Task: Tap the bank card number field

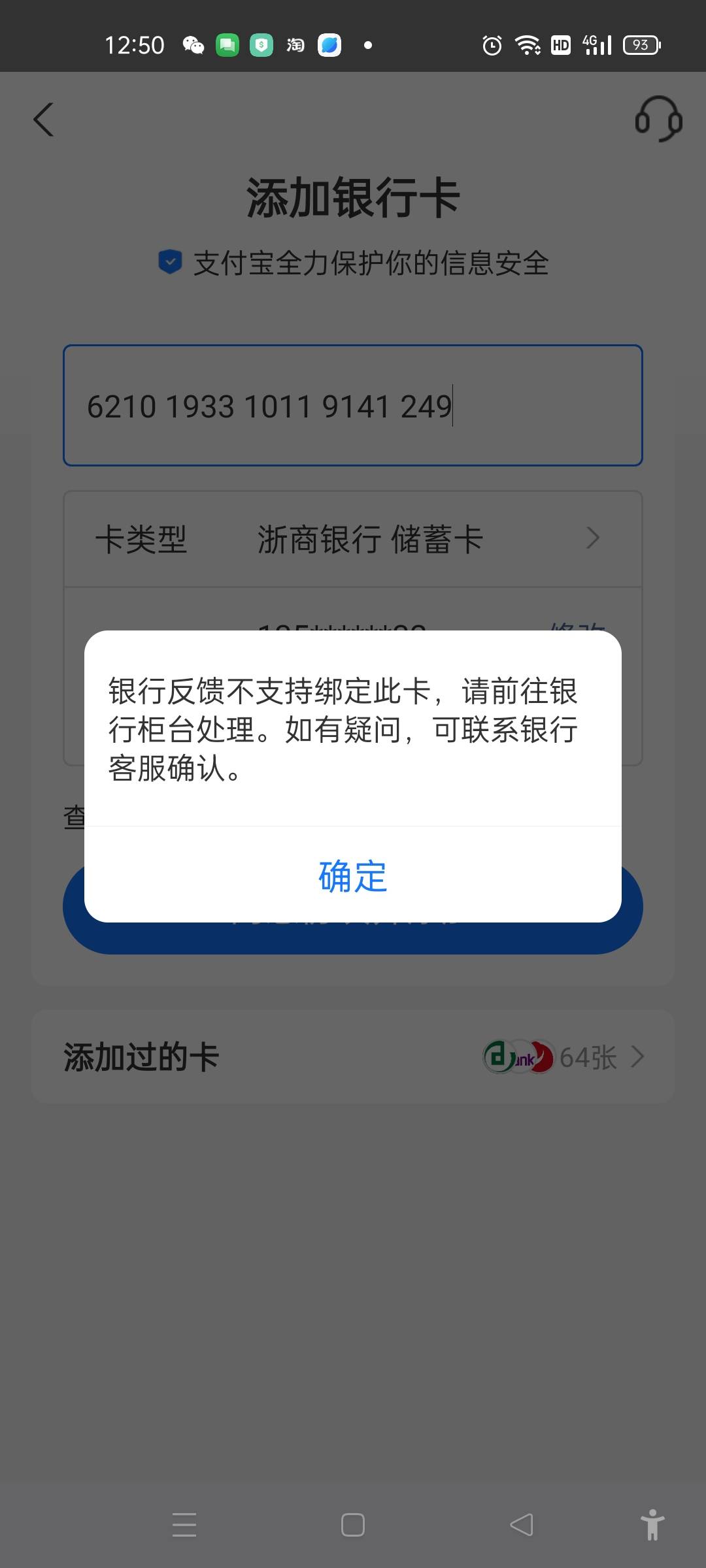Action: [x=353, y=405]
